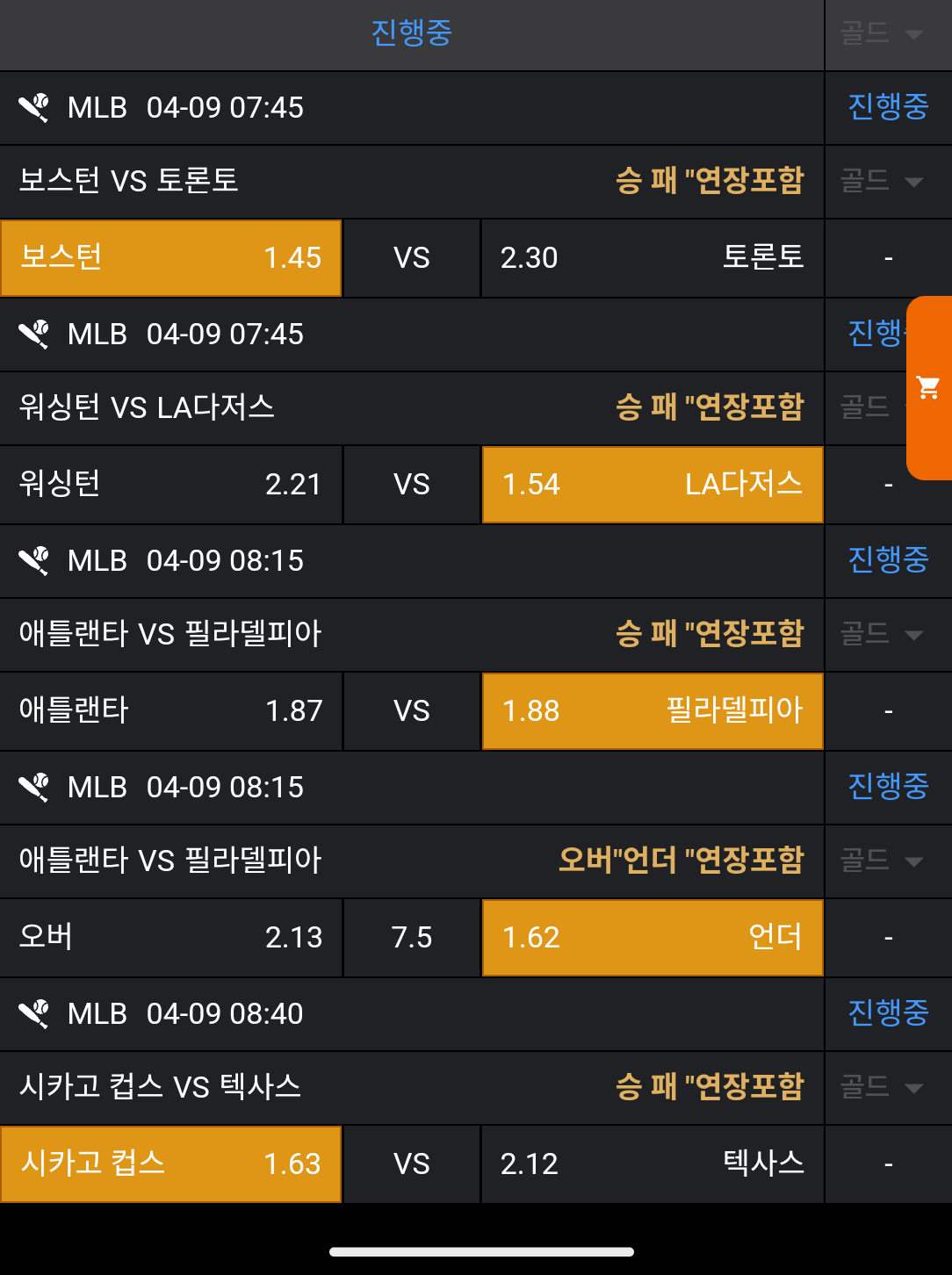This screenshot has height=1275, width=952.
Task: Select 보스턴 at odds 1.45
Action: (170, 257)
